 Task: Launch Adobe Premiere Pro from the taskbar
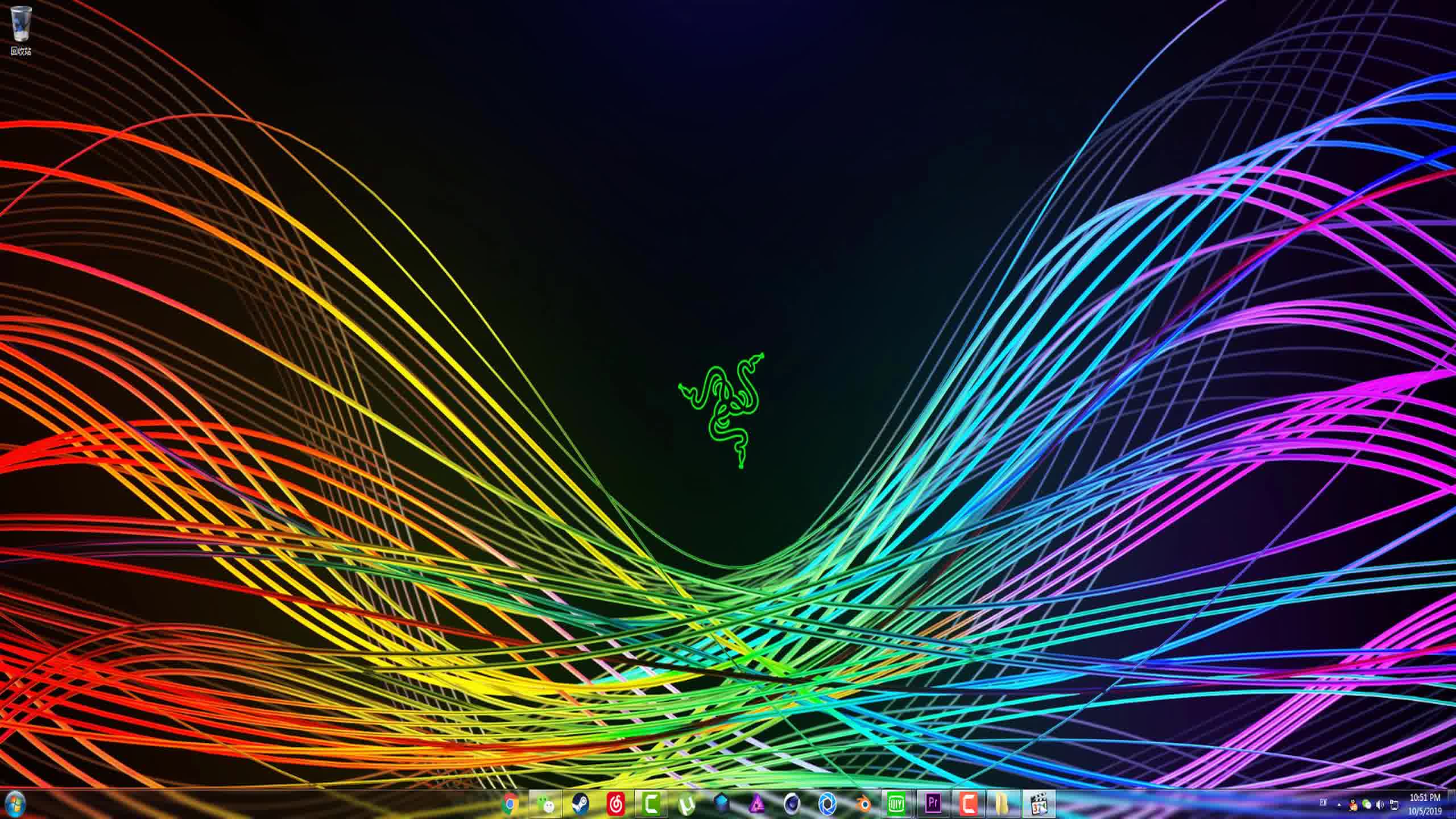[x=933, y=804]
